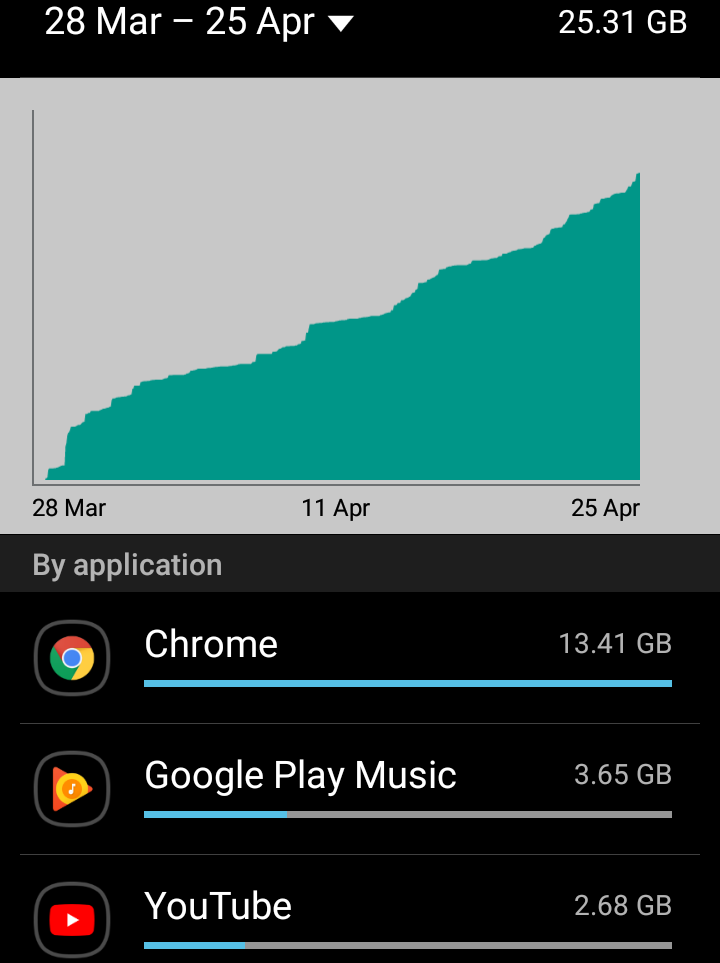View Google Play Music data usage

360,788
